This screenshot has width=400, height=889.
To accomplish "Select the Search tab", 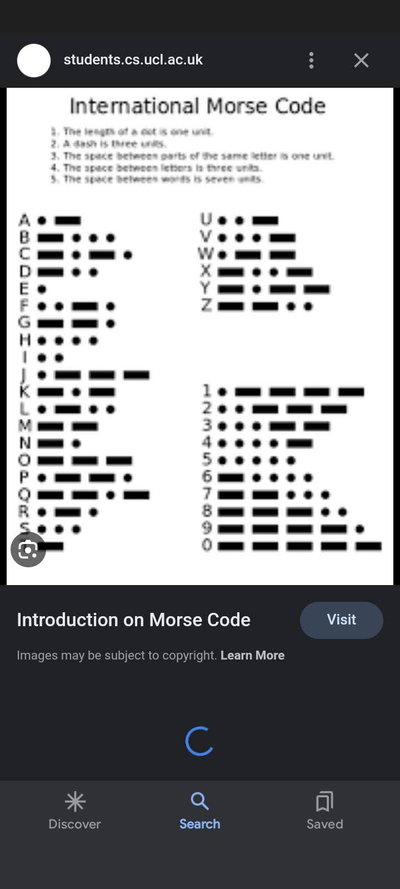I will pyautogui.click(x=199, y=811).
